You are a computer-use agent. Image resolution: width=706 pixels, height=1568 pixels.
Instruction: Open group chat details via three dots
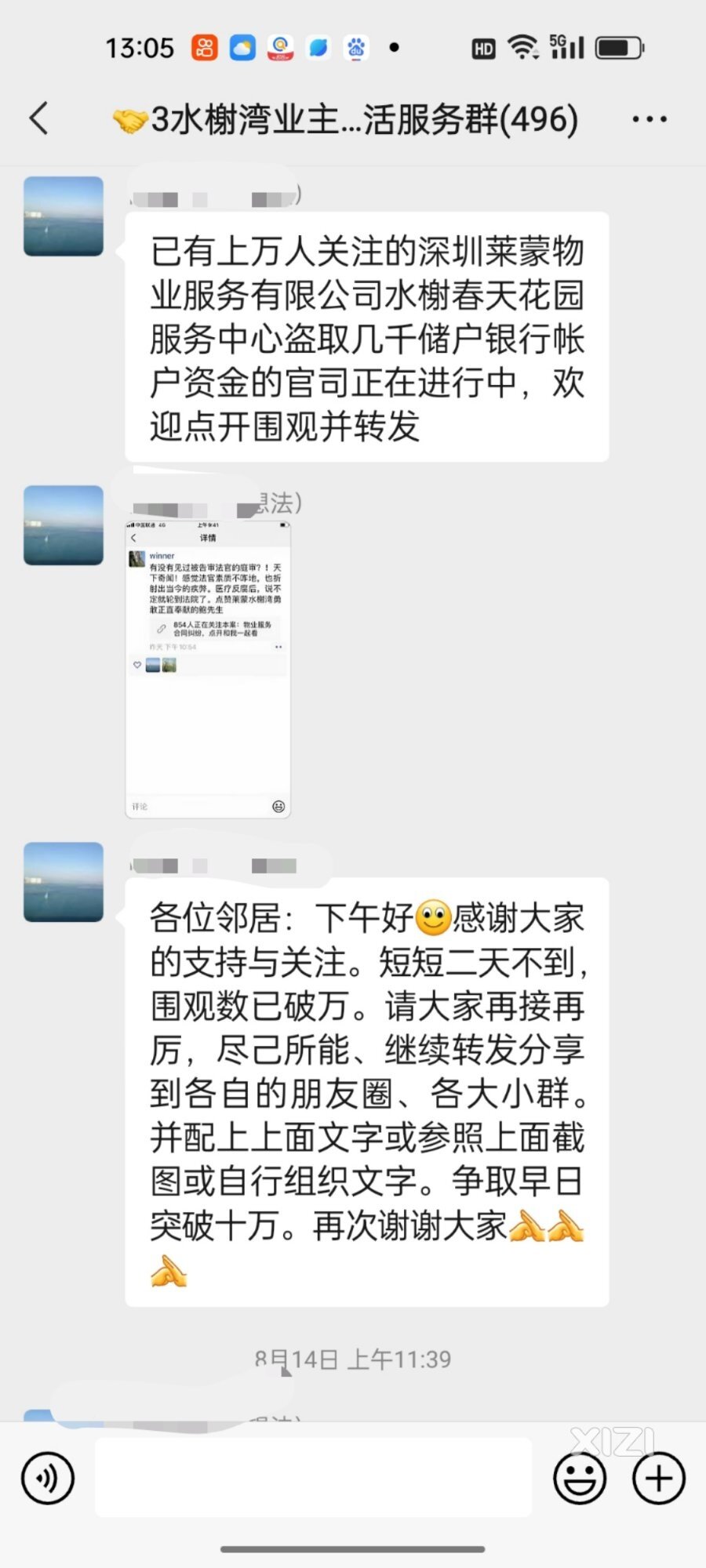coord(650,119)
